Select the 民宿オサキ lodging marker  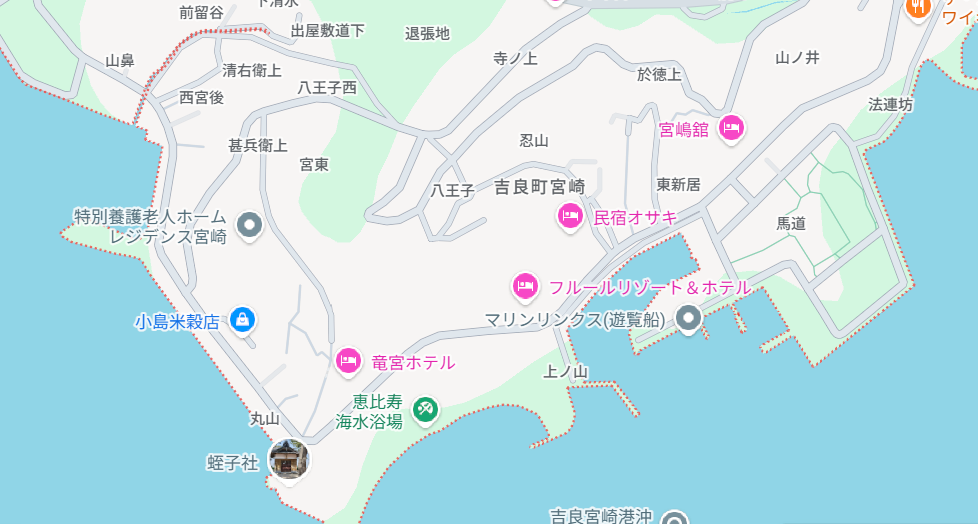[569, 218]
